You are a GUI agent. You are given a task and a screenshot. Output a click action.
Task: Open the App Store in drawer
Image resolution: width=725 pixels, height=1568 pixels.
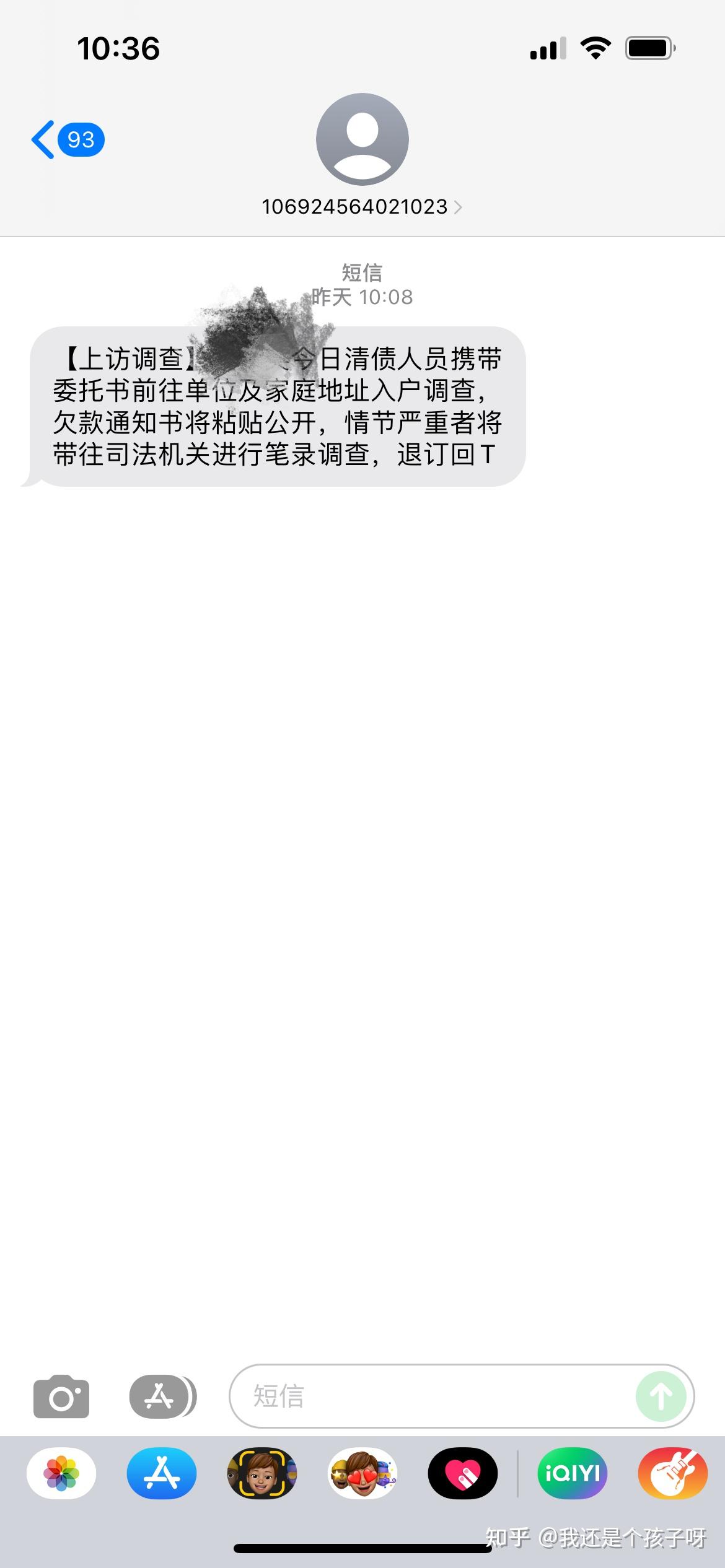point(162,1473)
